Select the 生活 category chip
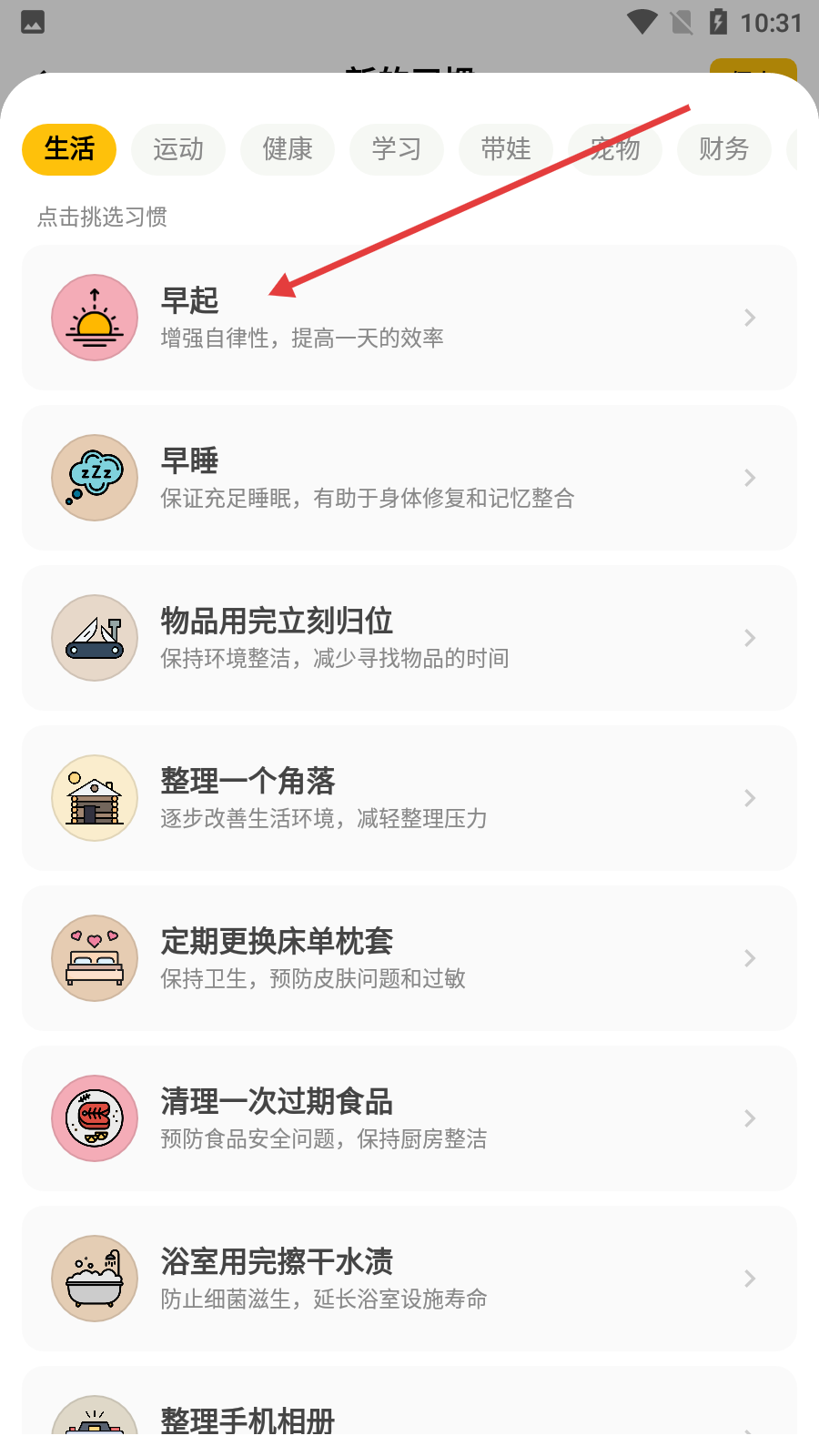Viewport: 819px width, 1456px height. (x=69, y=149)
